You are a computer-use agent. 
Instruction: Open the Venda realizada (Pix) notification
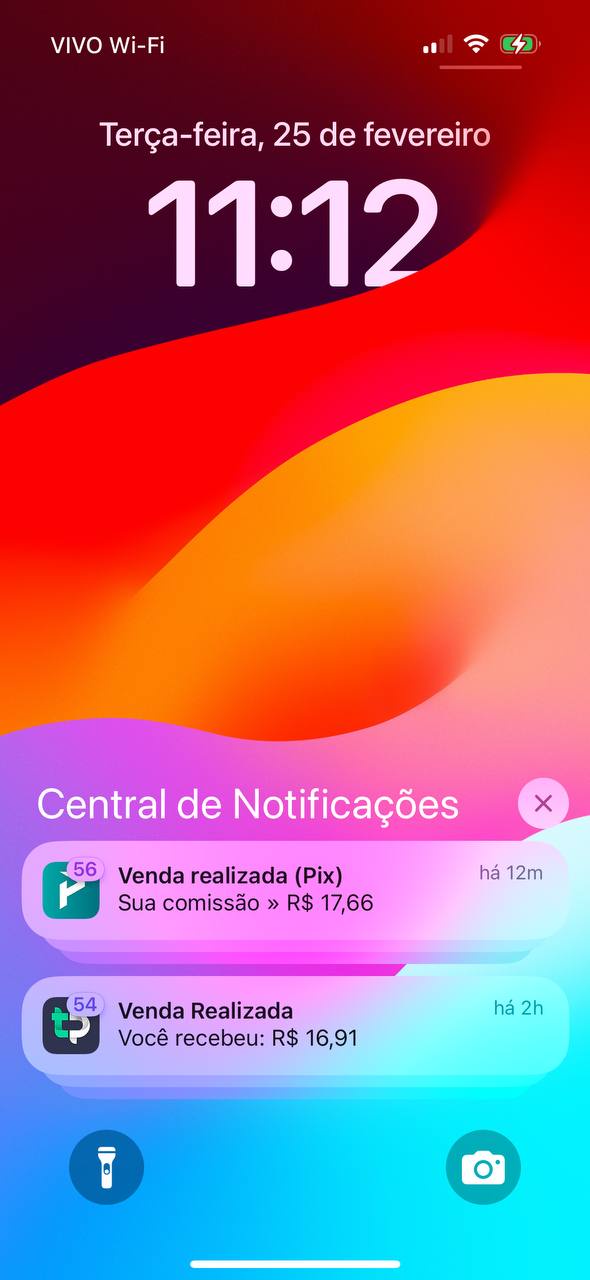(295, 890)
